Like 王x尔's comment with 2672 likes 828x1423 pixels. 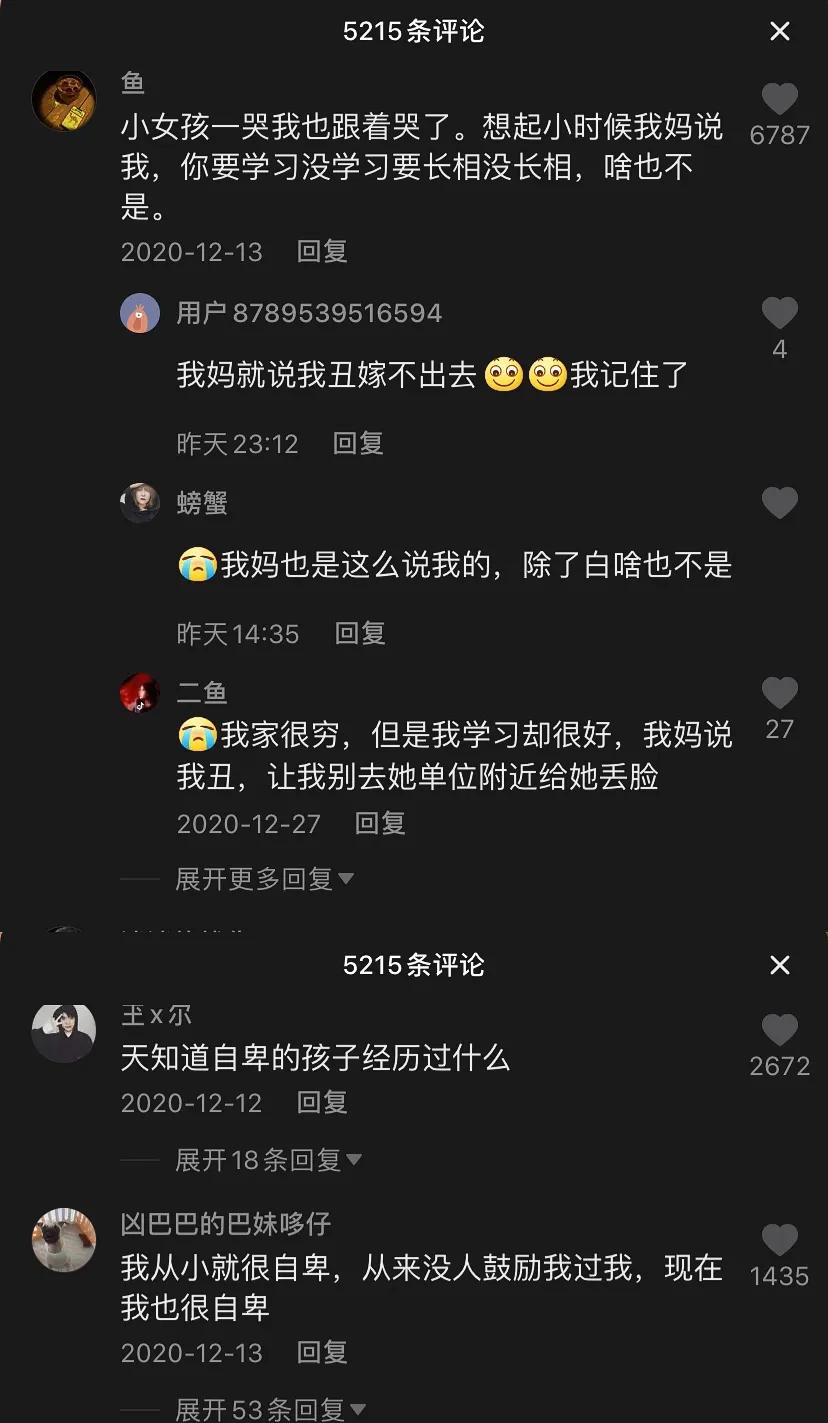tap(779, 1025)
